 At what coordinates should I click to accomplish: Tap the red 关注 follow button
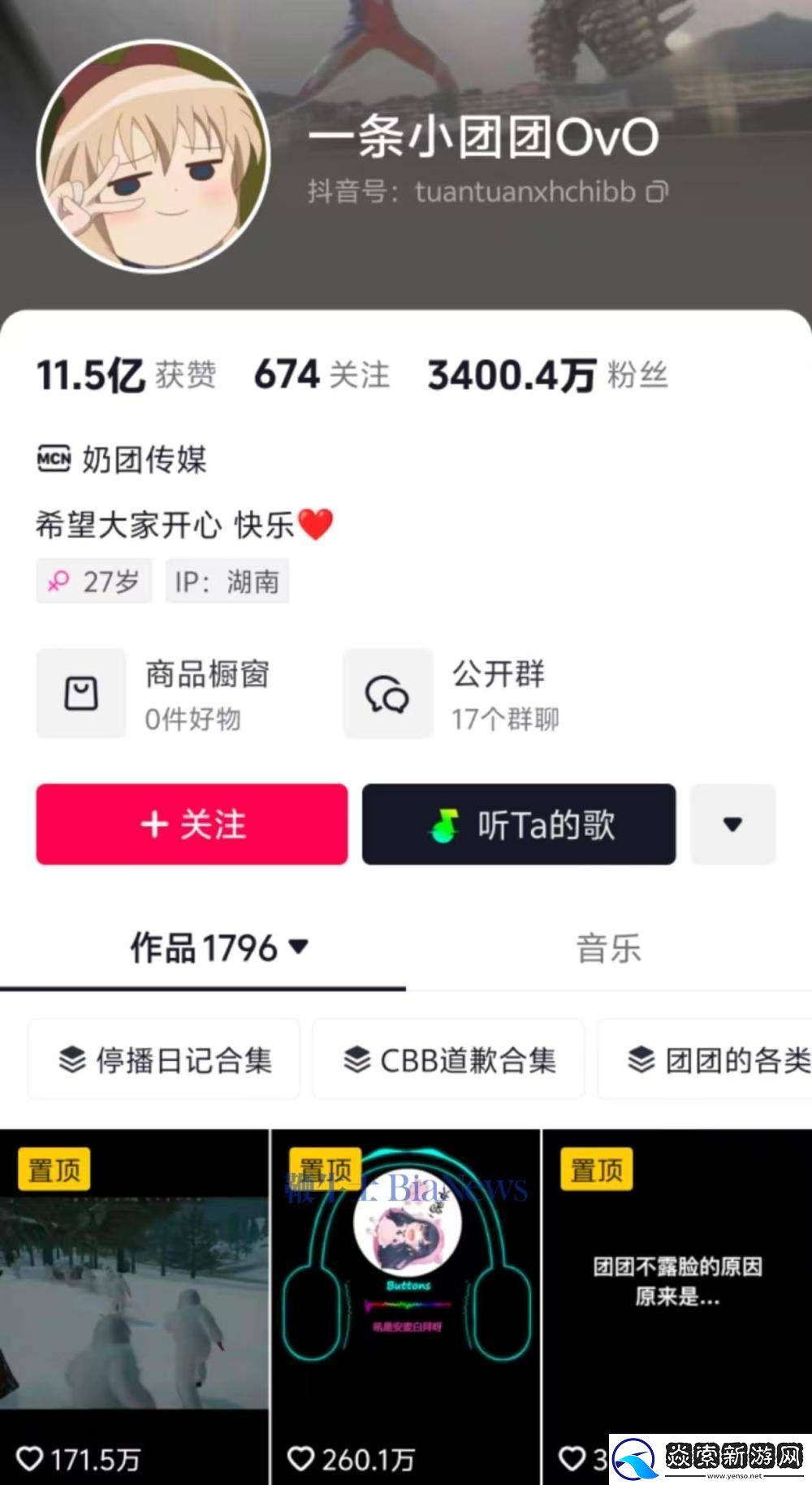click(192, 825)
